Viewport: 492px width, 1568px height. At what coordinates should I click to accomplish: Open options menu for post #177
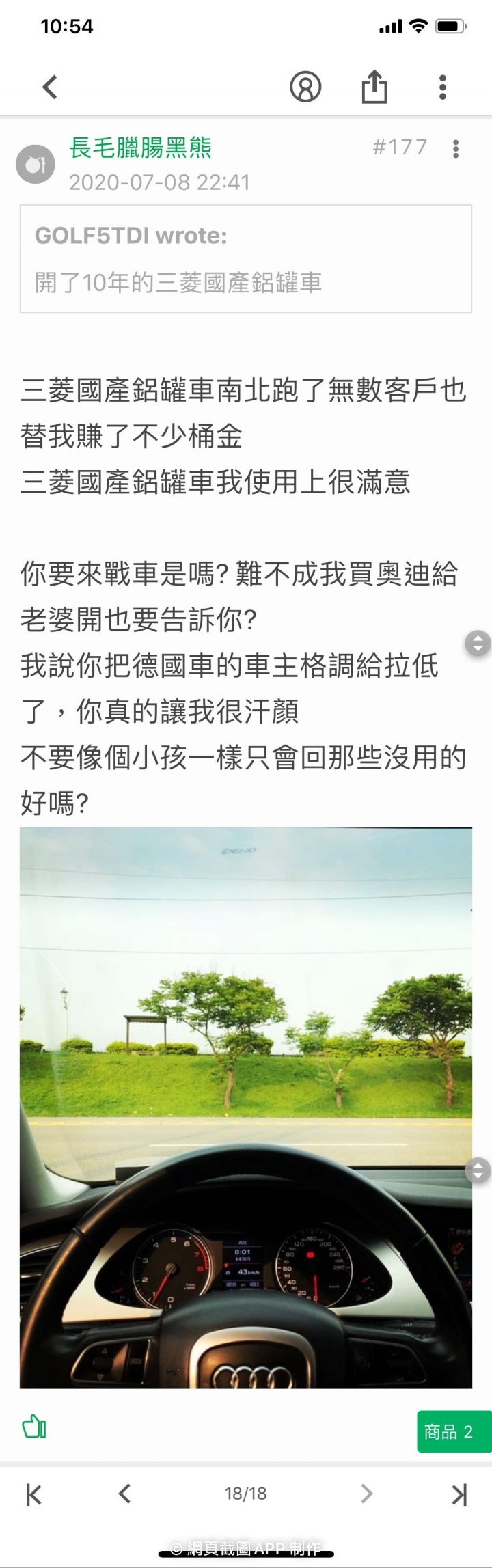tap(456, 149)
